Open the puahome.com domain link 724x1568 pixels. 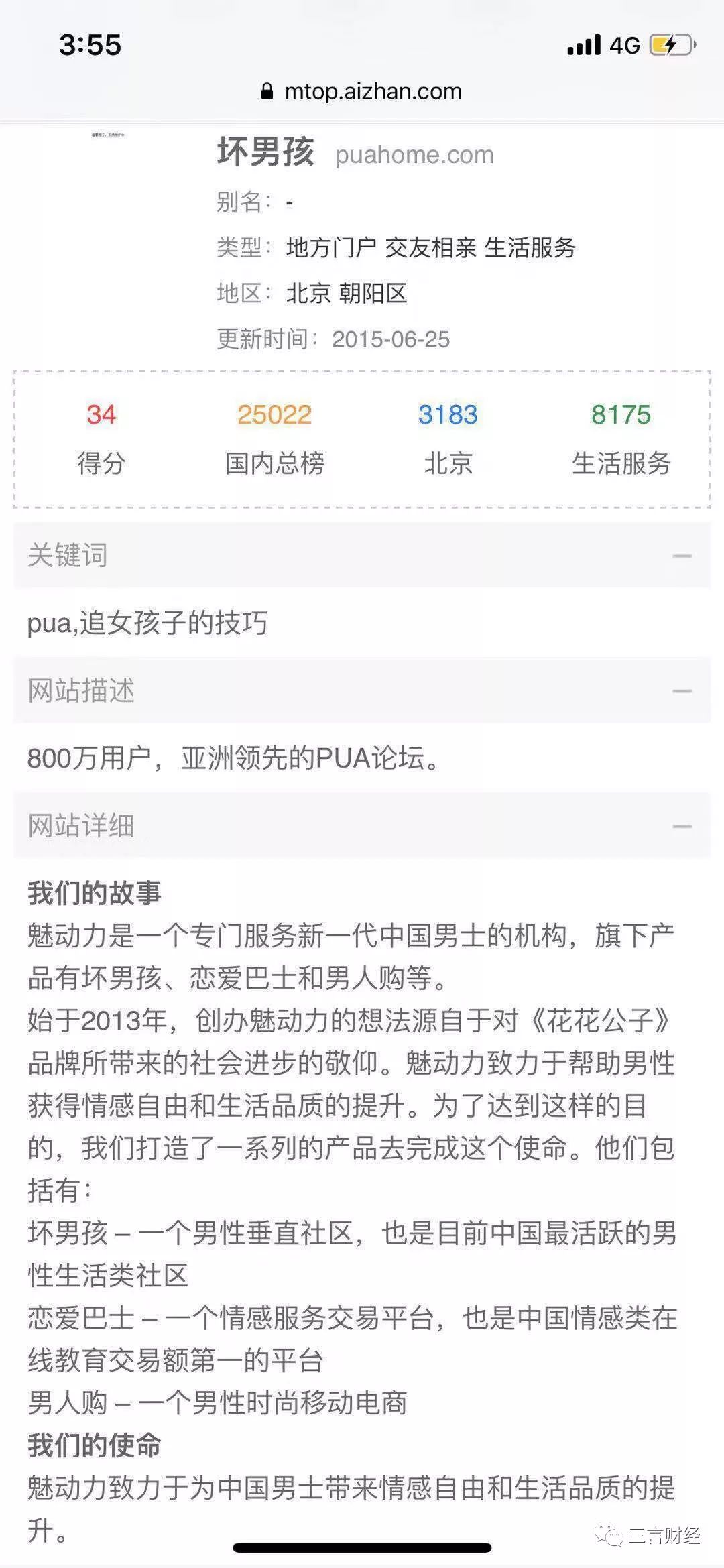pos(414,155)
